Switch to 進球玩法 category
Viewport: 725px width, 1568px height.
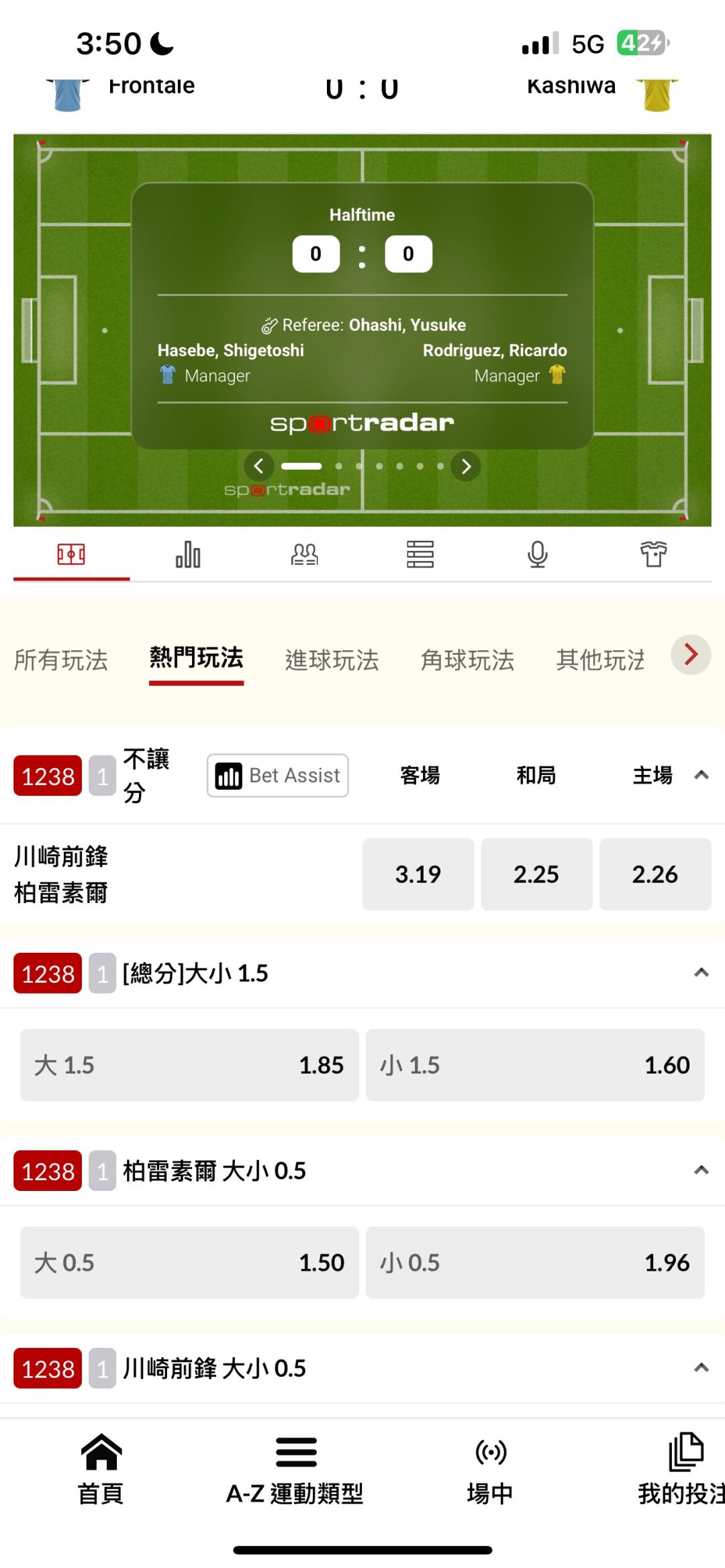332,660
